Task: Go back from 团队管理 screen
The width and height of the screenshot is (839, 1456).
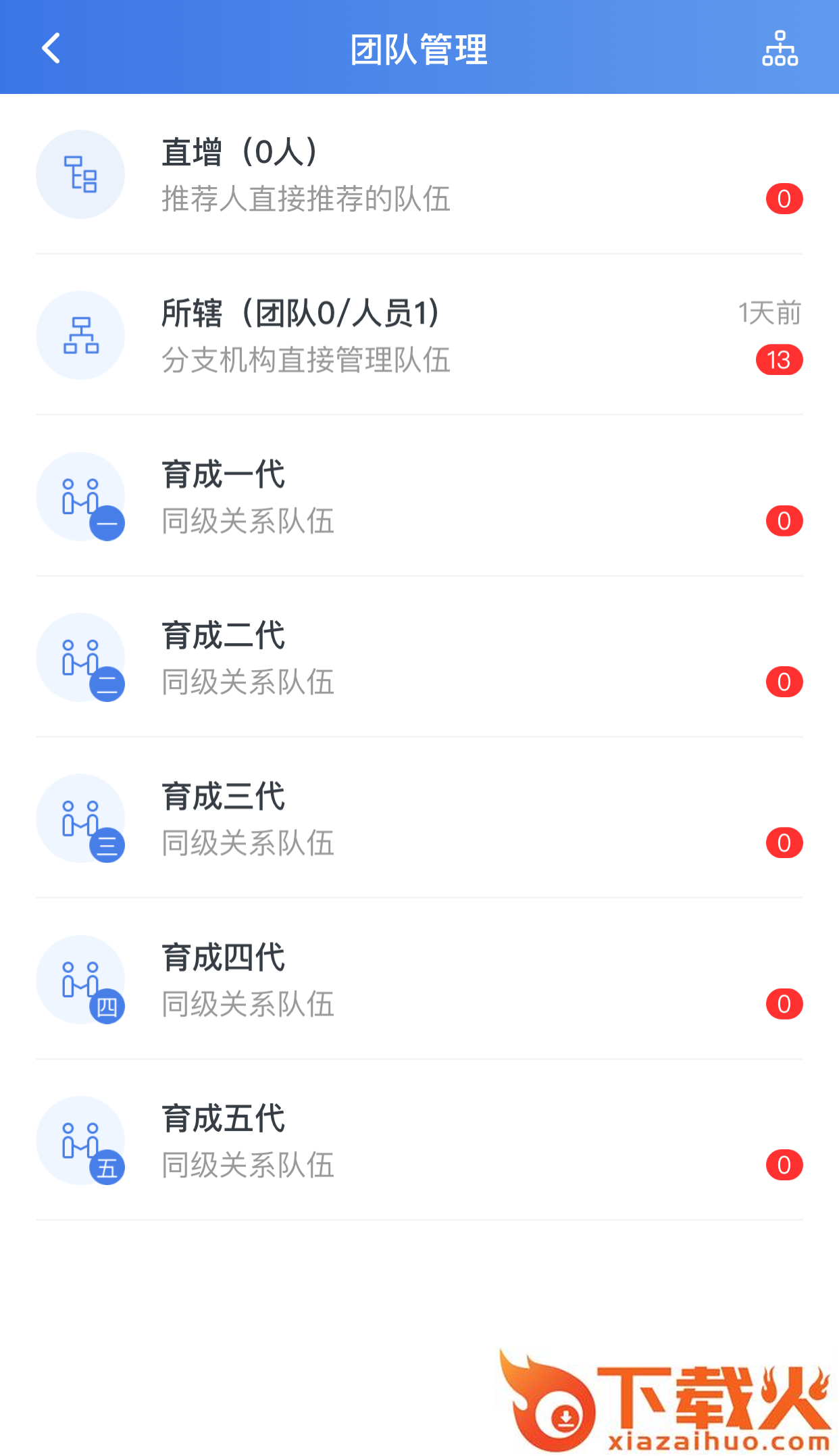Action: (51, 49)
